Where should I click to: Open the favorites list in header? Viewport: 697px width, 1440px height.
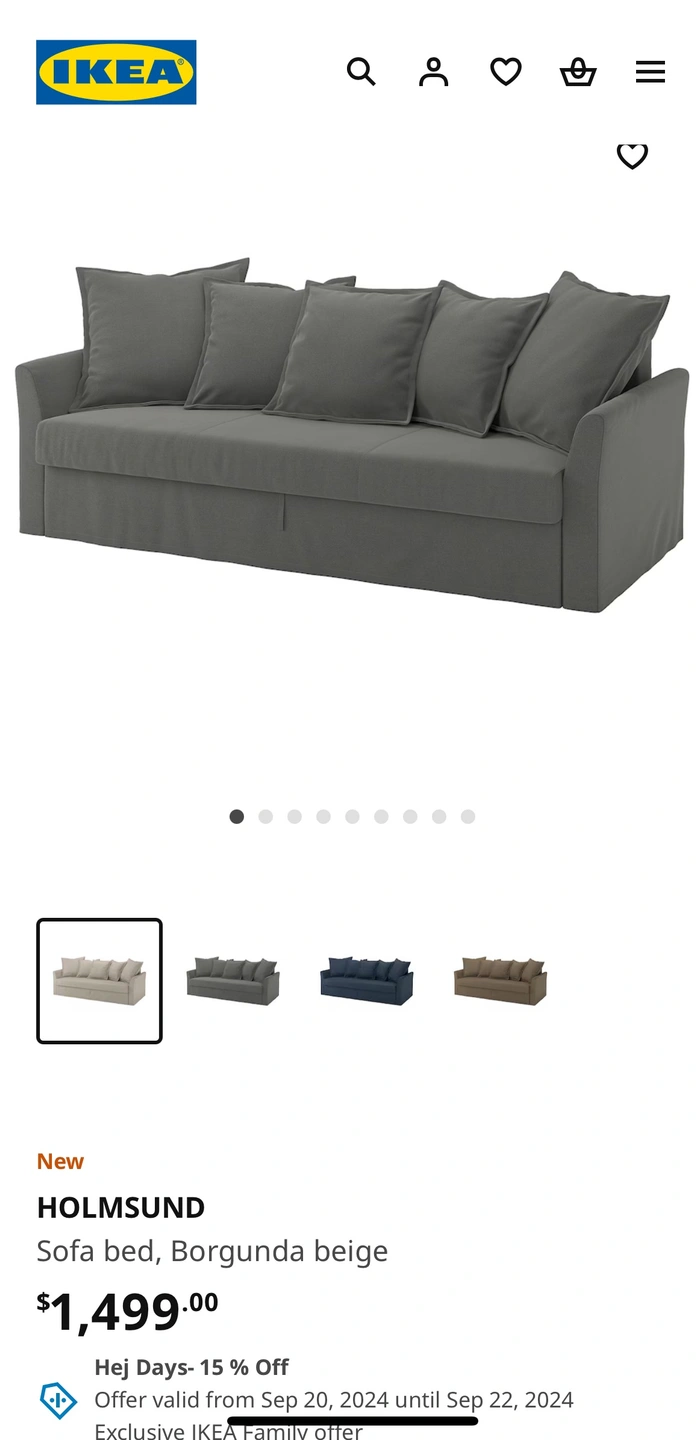[x=506, y=72]
